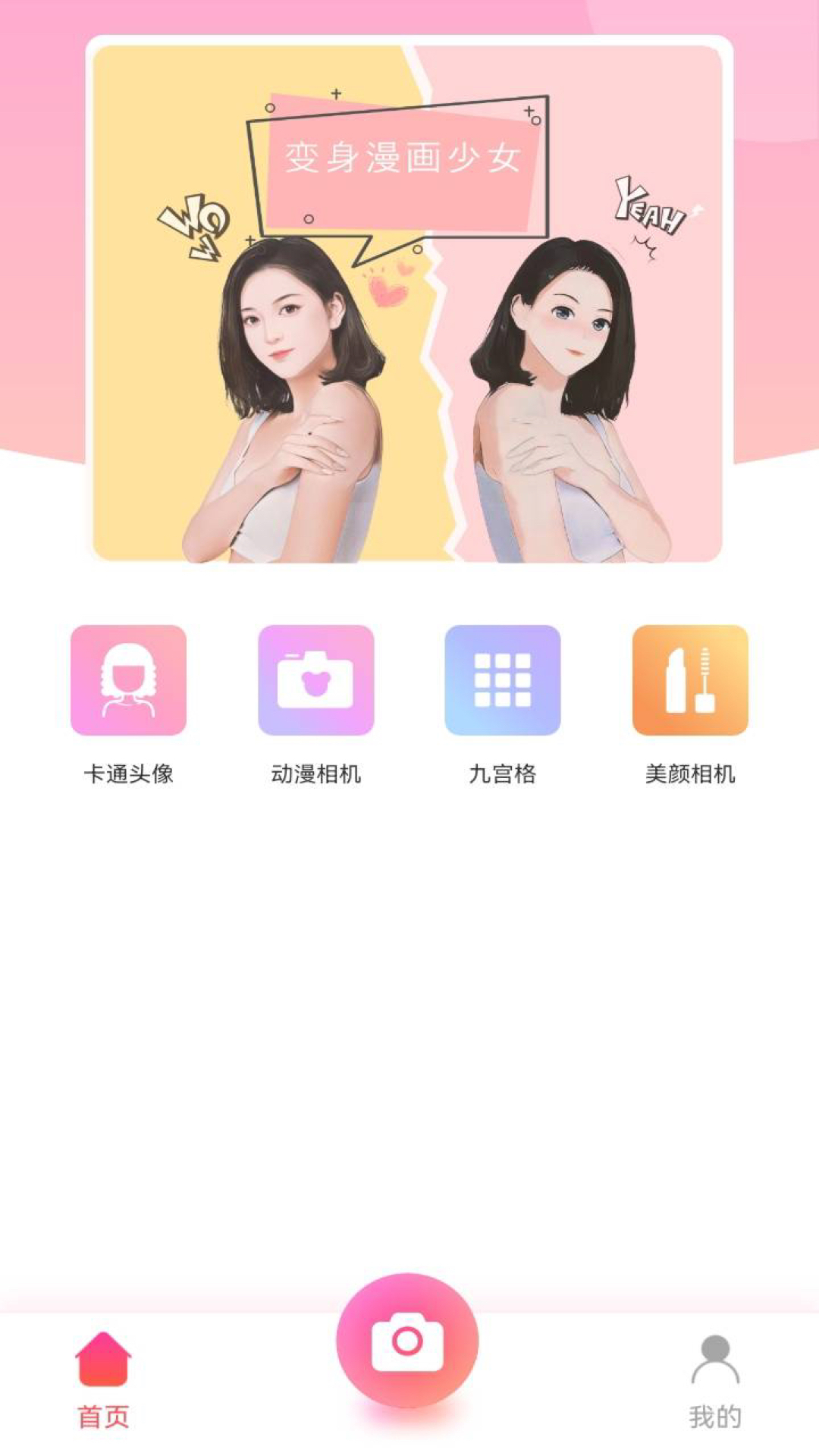This screenshot has width=819, height=1456.
Task: Click the 九宫格 text label
Action: coord(504,773)
